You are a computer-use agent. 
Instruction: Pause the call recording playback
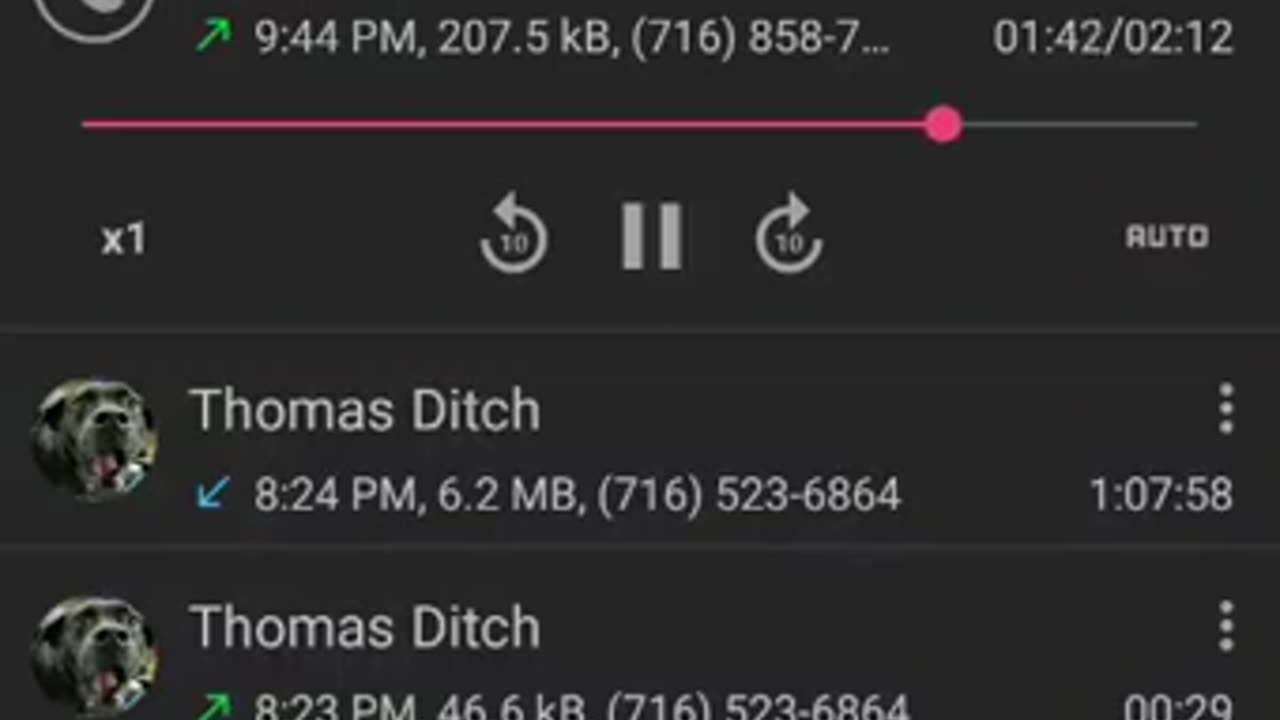click(651, 237)
